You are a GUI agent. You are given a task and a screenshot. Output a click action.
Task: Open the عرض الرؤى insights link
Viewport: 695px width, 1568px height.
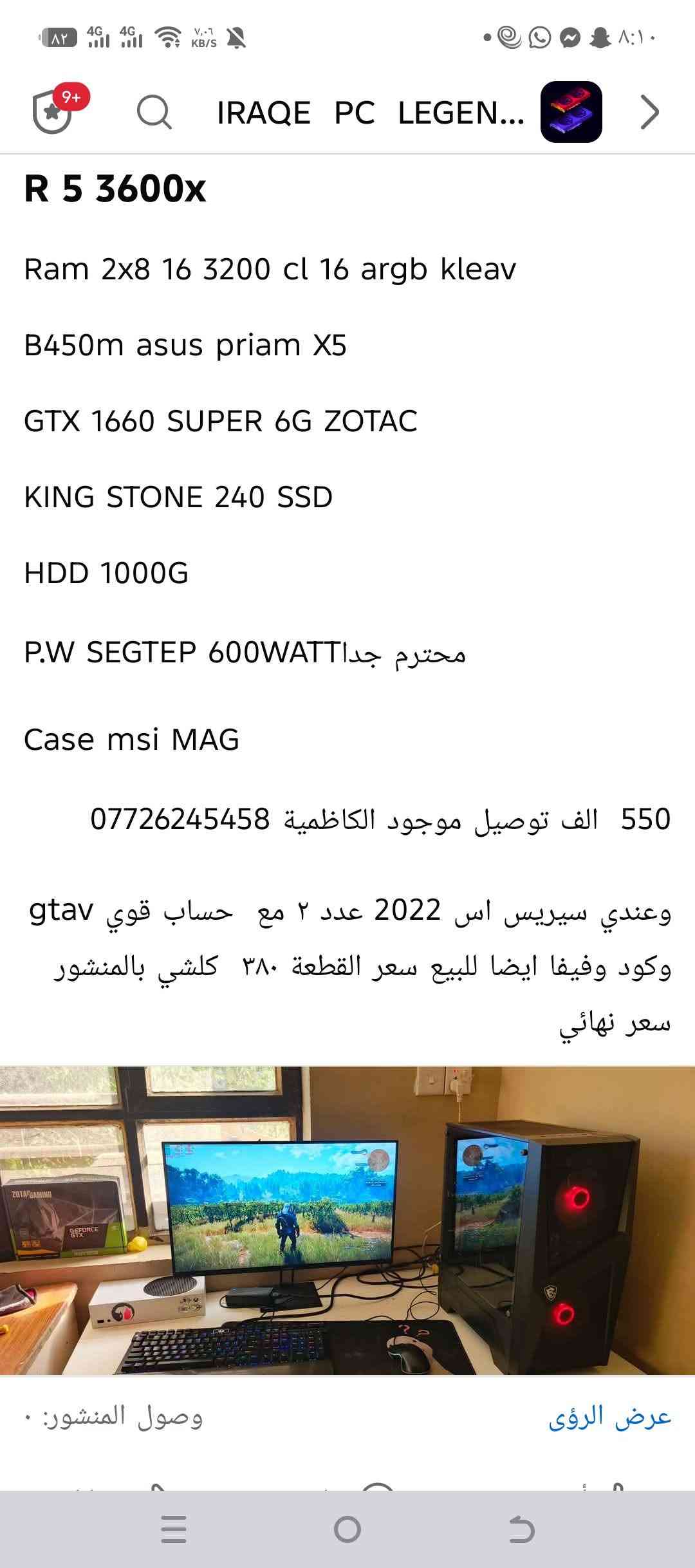tap(609, 1417)
